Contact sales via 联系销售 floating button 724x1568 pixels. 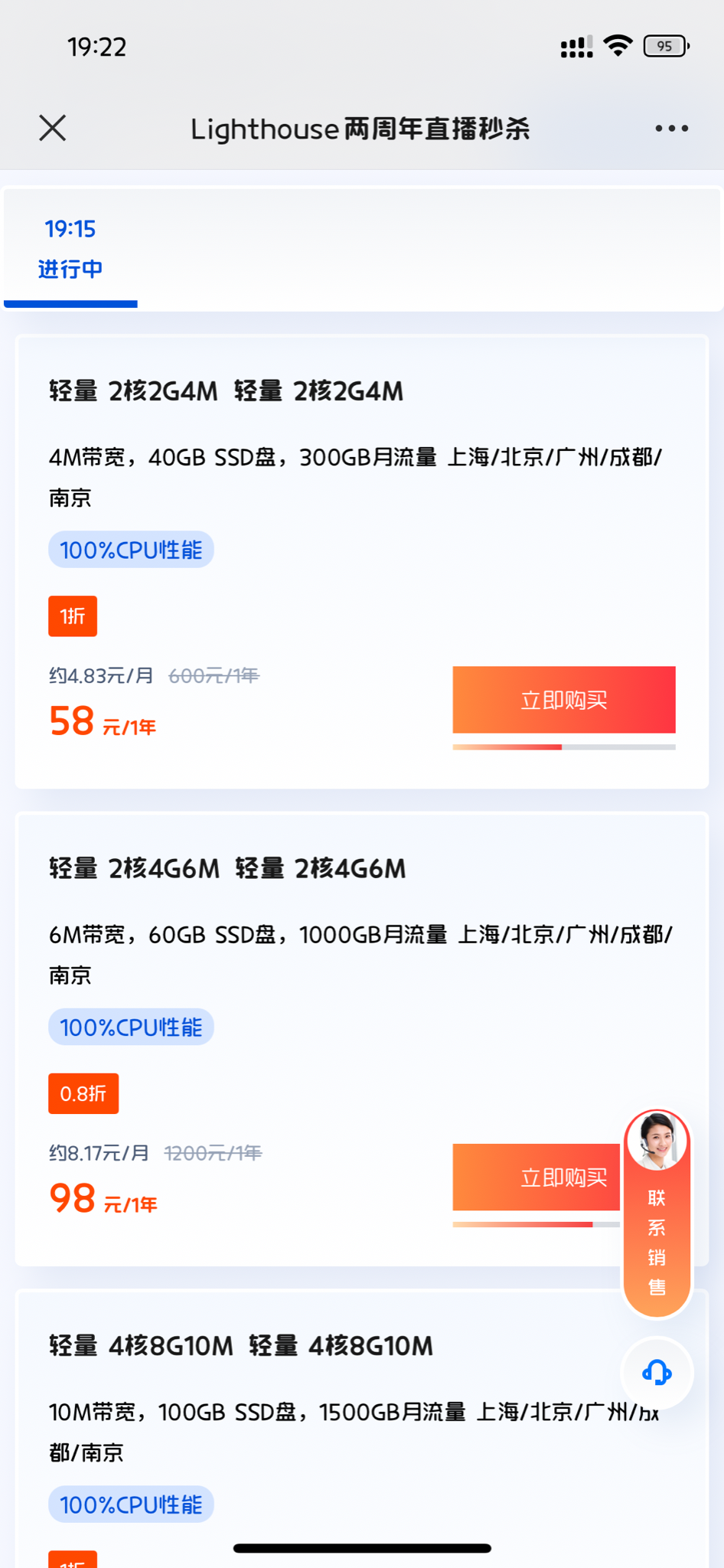[657, 1214]
